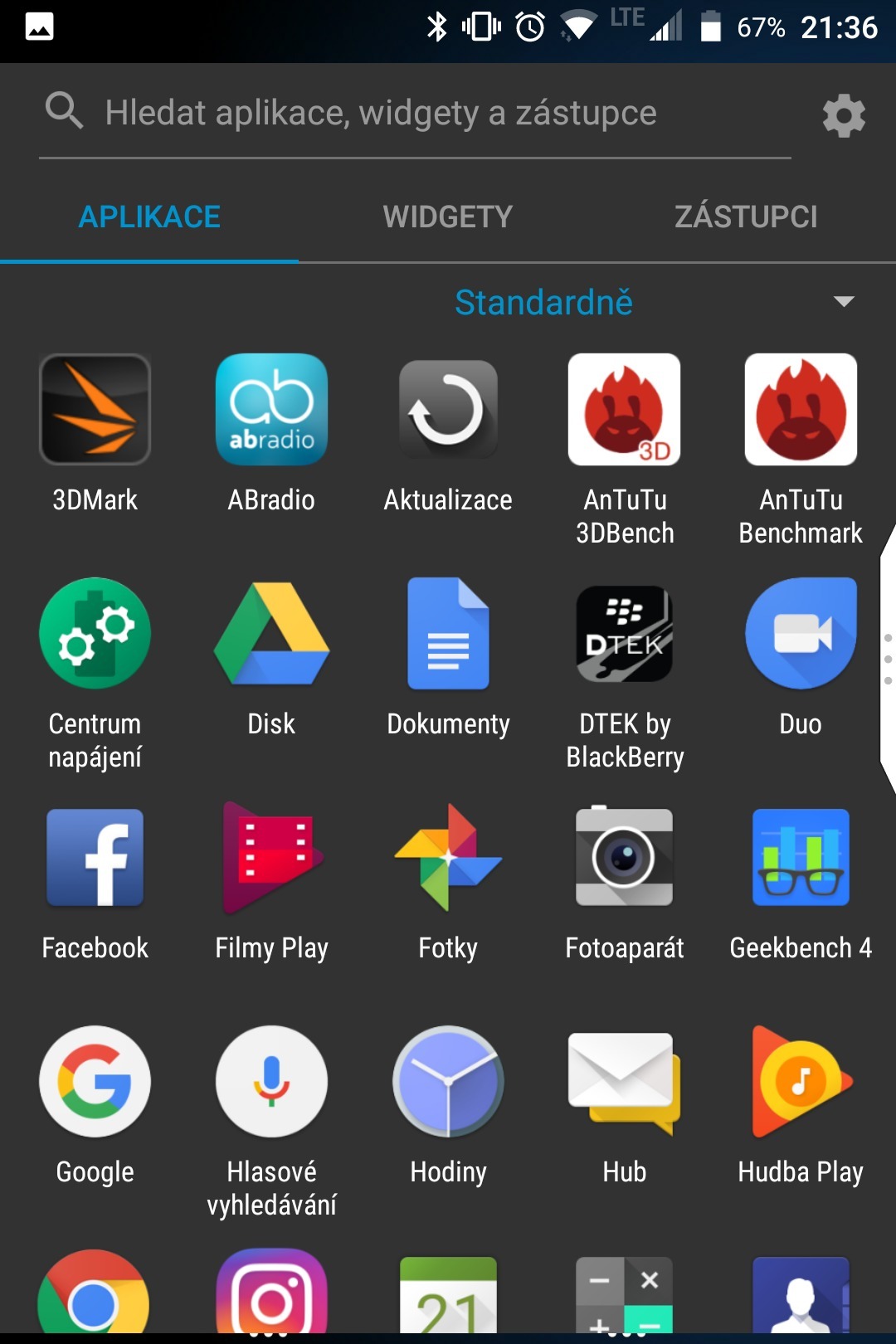Open AnTuTu Benchmark
Screen dimensions: 896x1344
click(x=800, y=409)
